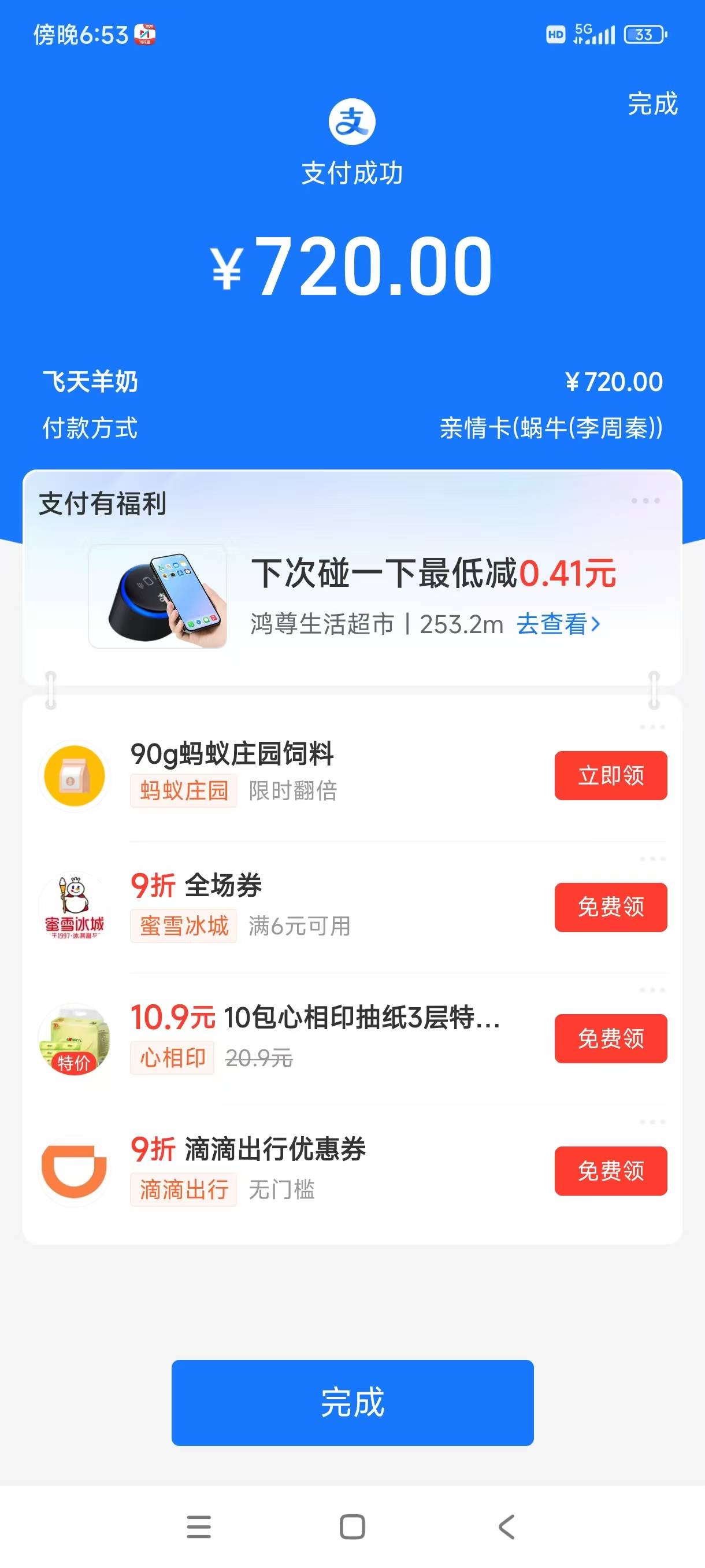Go back using the system back button

(506, 1526)
